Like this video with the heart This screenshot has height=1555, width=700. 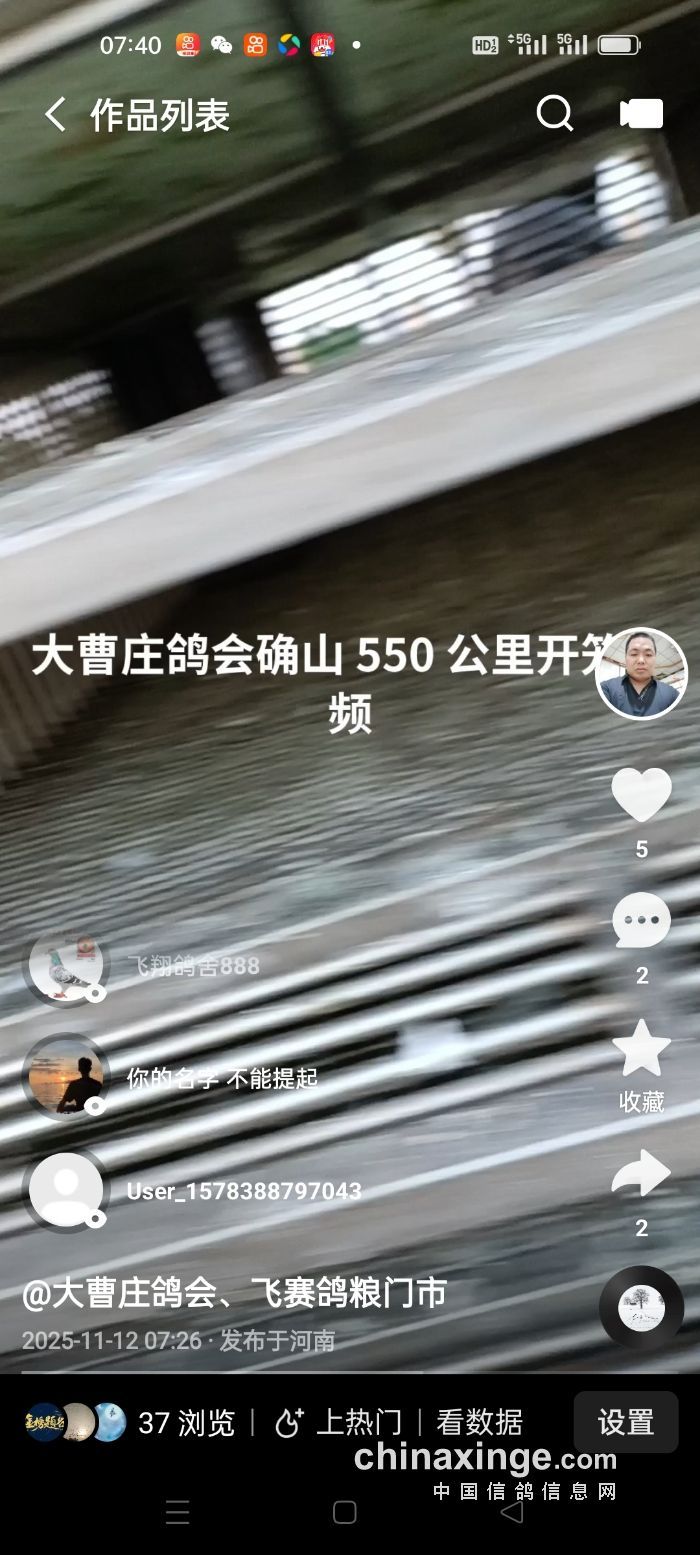641,795
